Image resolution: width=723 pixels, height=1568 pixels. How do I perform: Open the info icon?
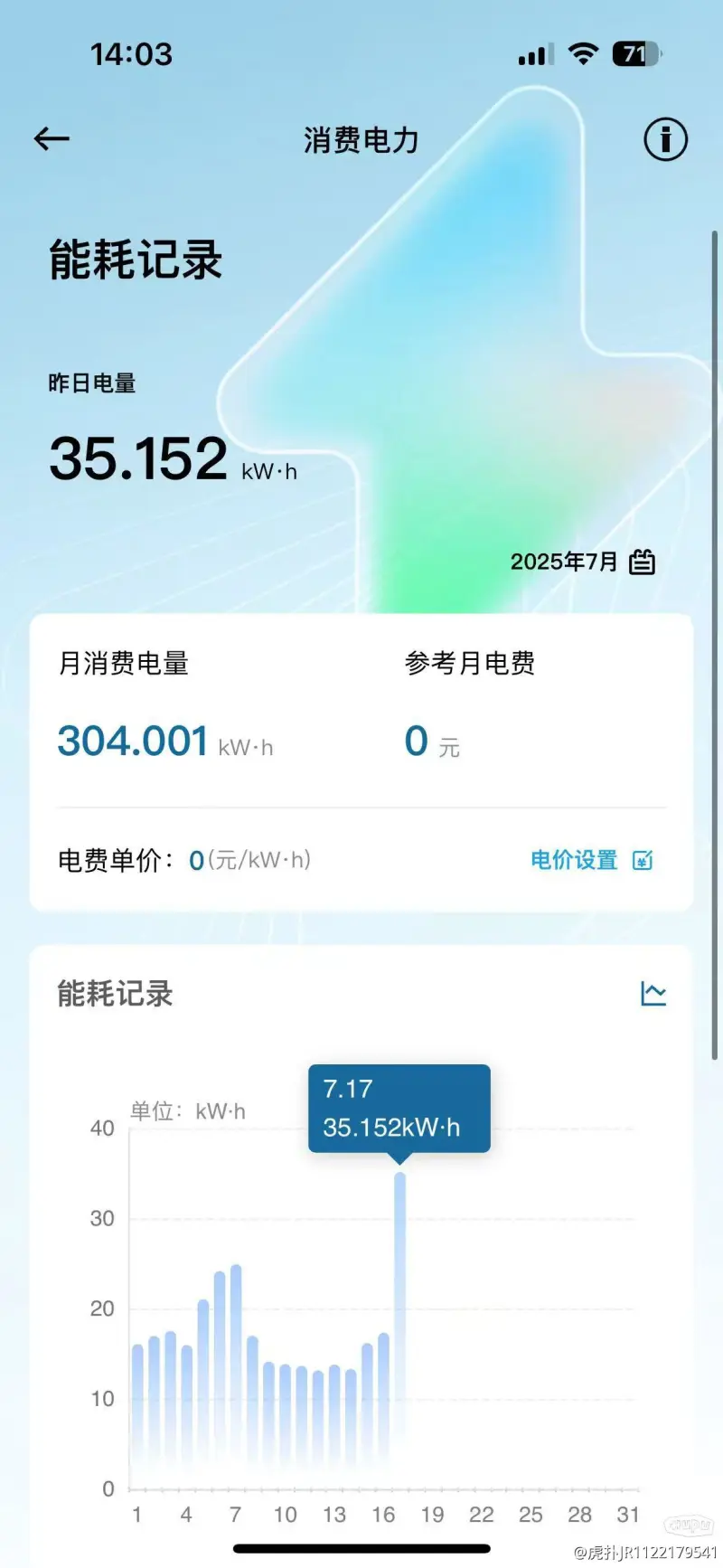(665, 139)
